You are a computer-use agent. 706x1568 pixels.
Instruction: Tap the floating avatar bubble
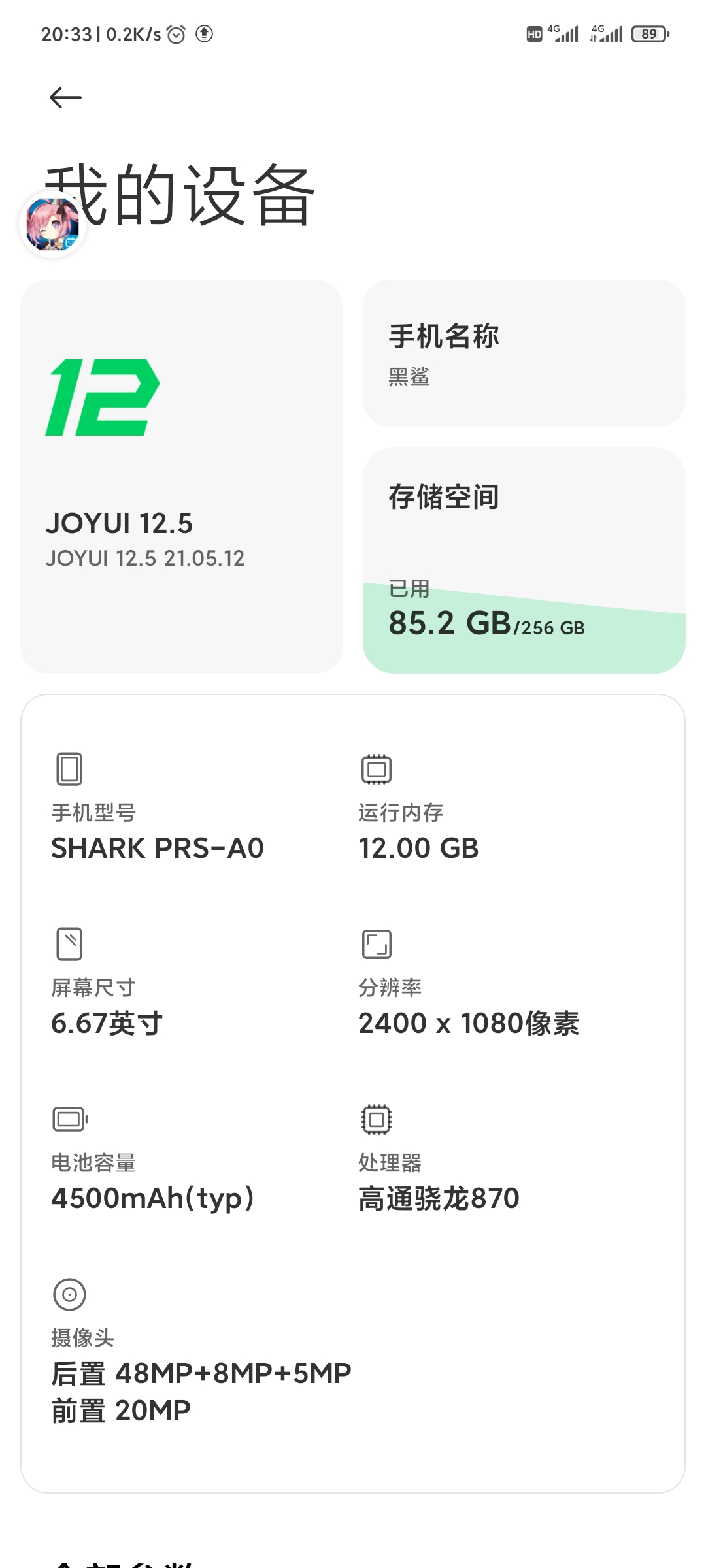tap(52, 225)
